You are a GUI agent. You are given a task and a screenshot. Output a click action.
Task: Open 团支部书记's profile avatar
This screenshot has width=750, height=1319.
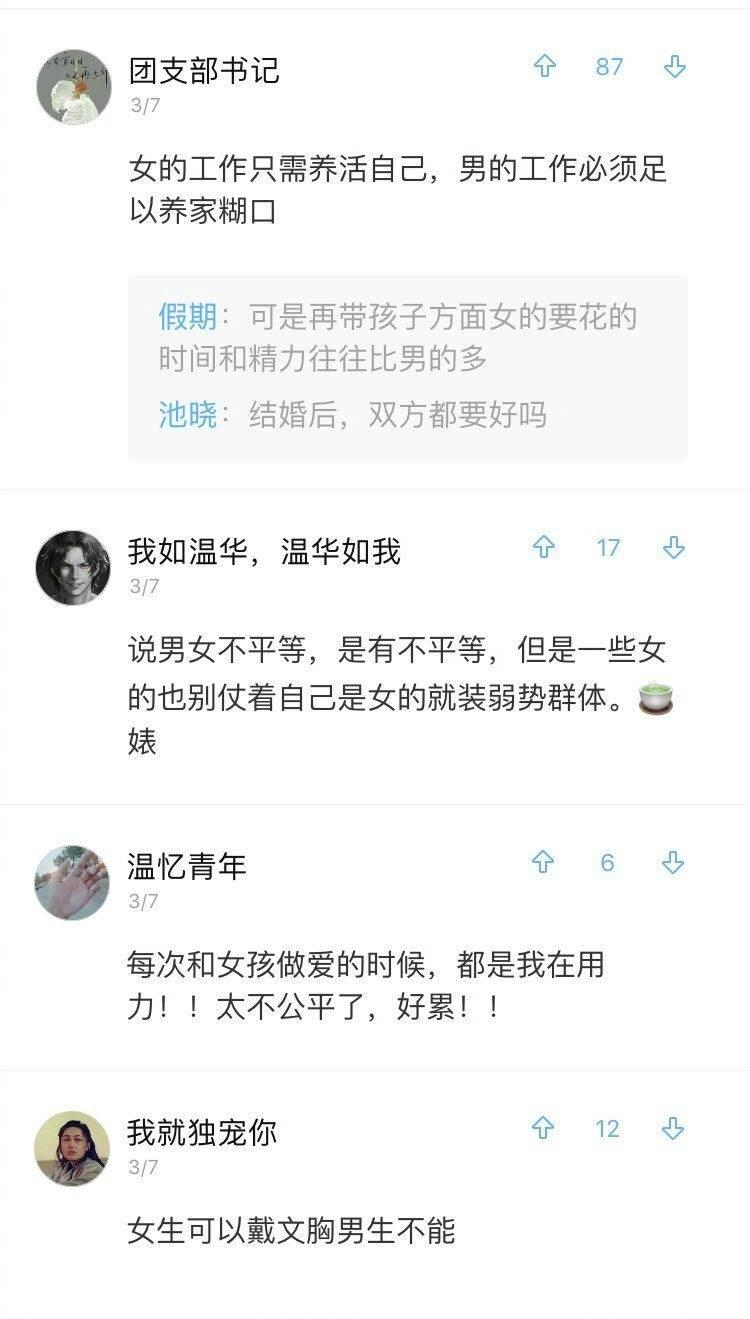(x=74, y=87)
